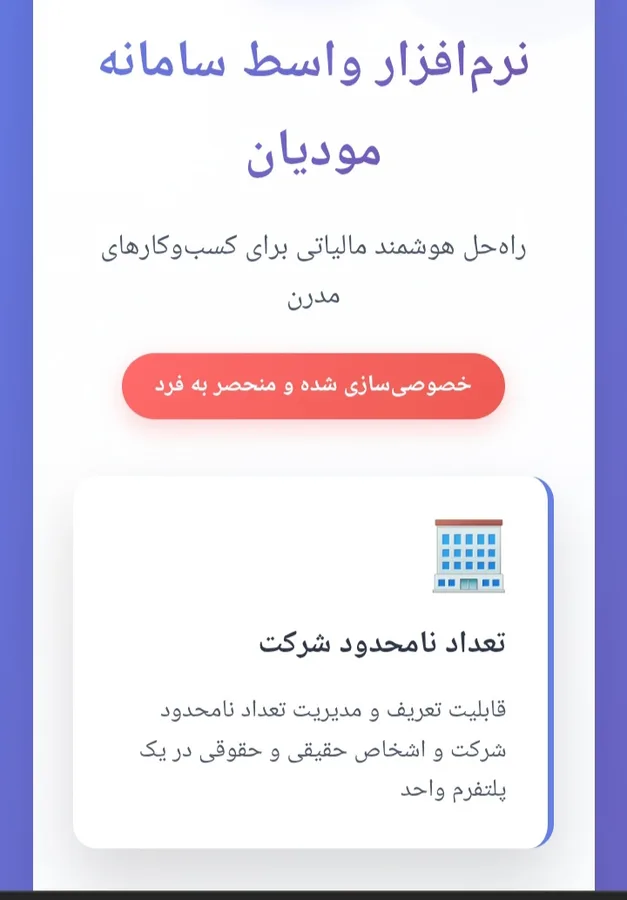
Task: Open the تعداد نامحدود شرکت feature card
Action: click(313, 662)
